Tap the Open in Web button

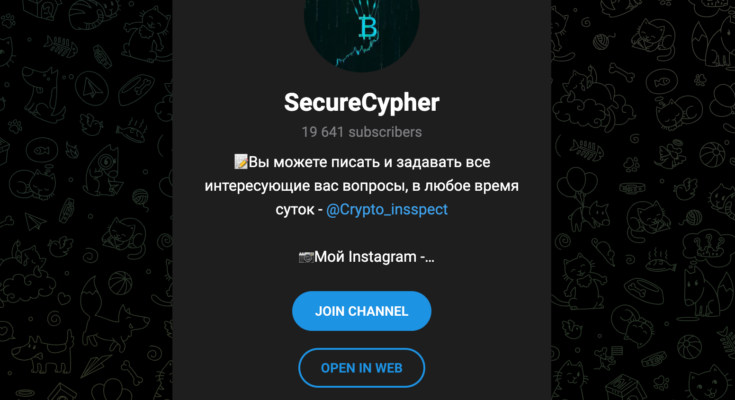361,368
